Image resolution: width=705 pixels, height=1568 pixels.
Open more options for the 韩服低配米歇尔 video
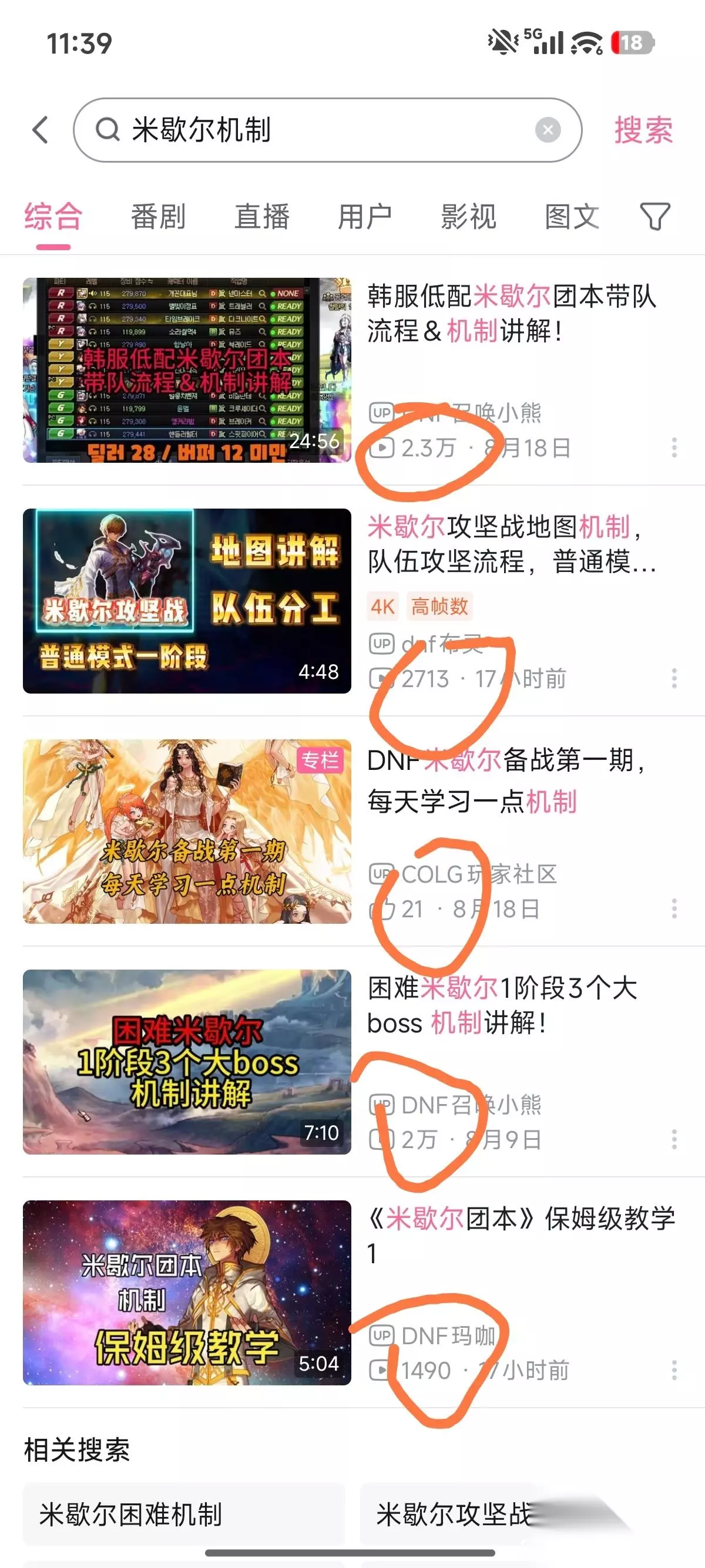674,447
